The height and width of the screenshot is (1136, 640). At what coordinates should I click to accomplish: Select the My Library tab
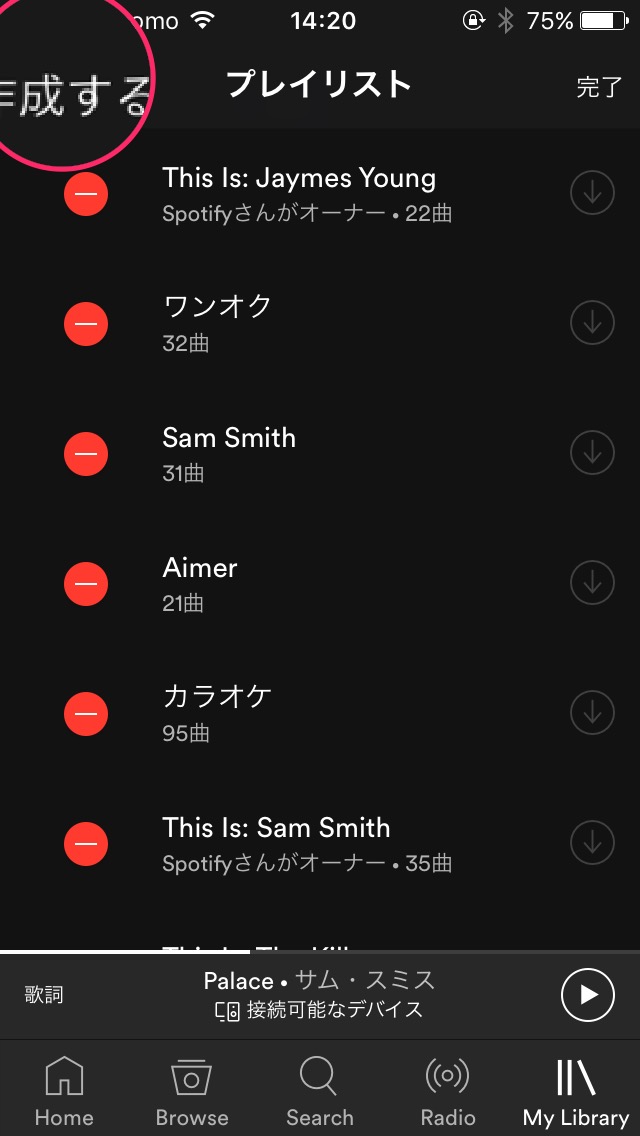(576, 1092)
